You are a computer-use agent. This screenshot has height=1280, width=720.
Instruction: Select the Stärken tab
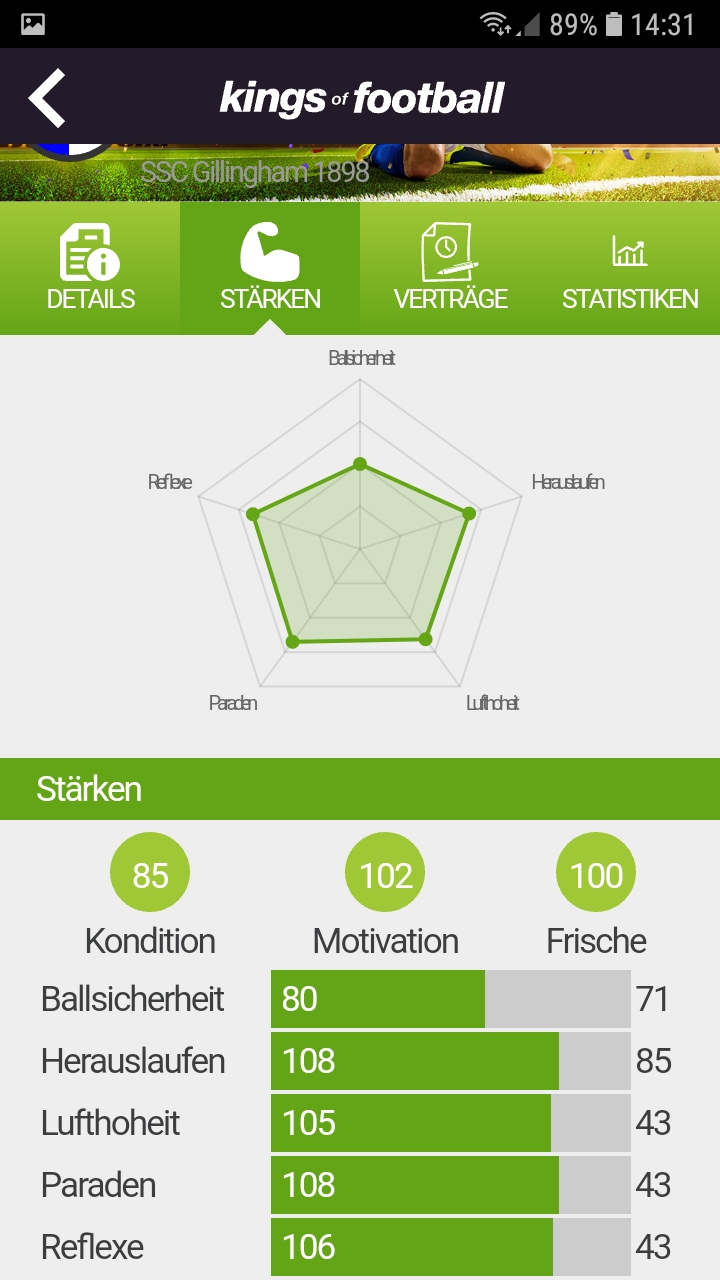point(270,268)
